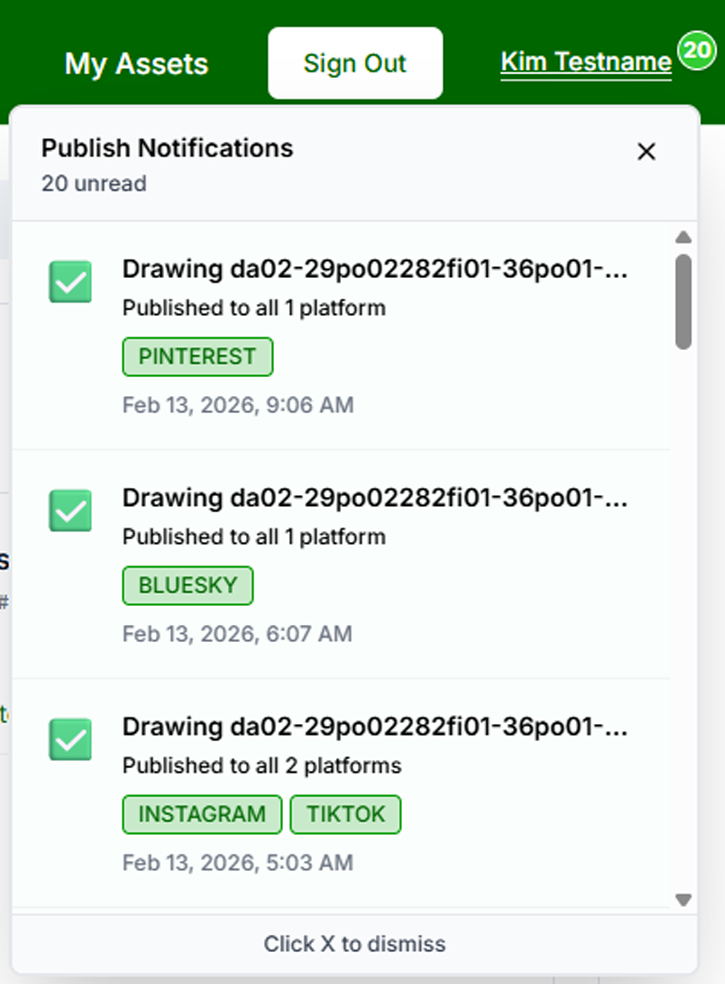Click the TIKTOK platform badge

pos(345,815)
